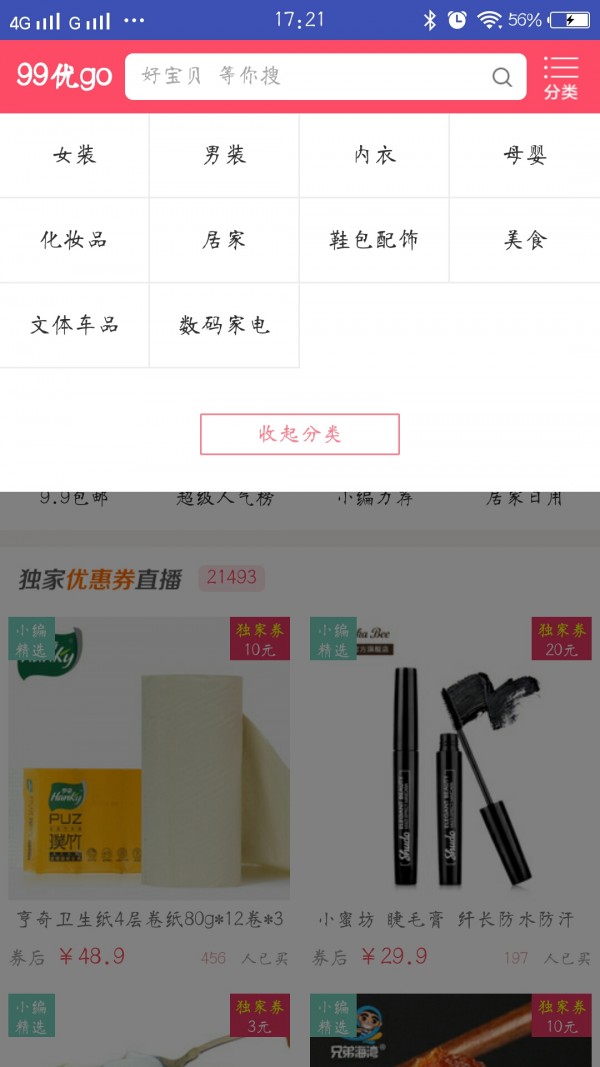Collapse categories with 收起分类

[x=300, y=434]
